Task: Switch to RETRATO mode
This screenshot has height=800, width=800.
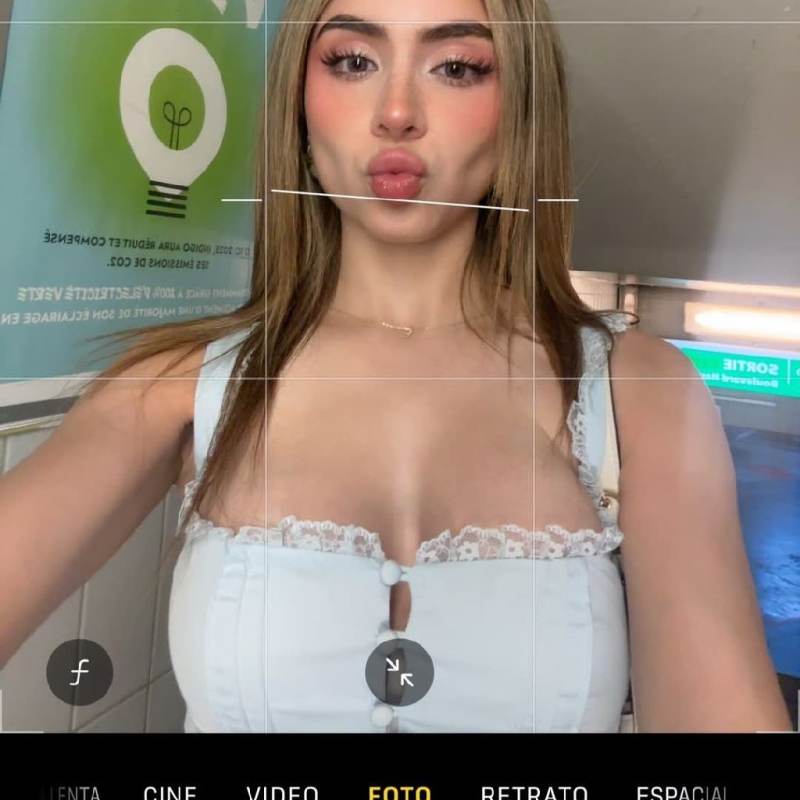Action: tap(534, 793)
